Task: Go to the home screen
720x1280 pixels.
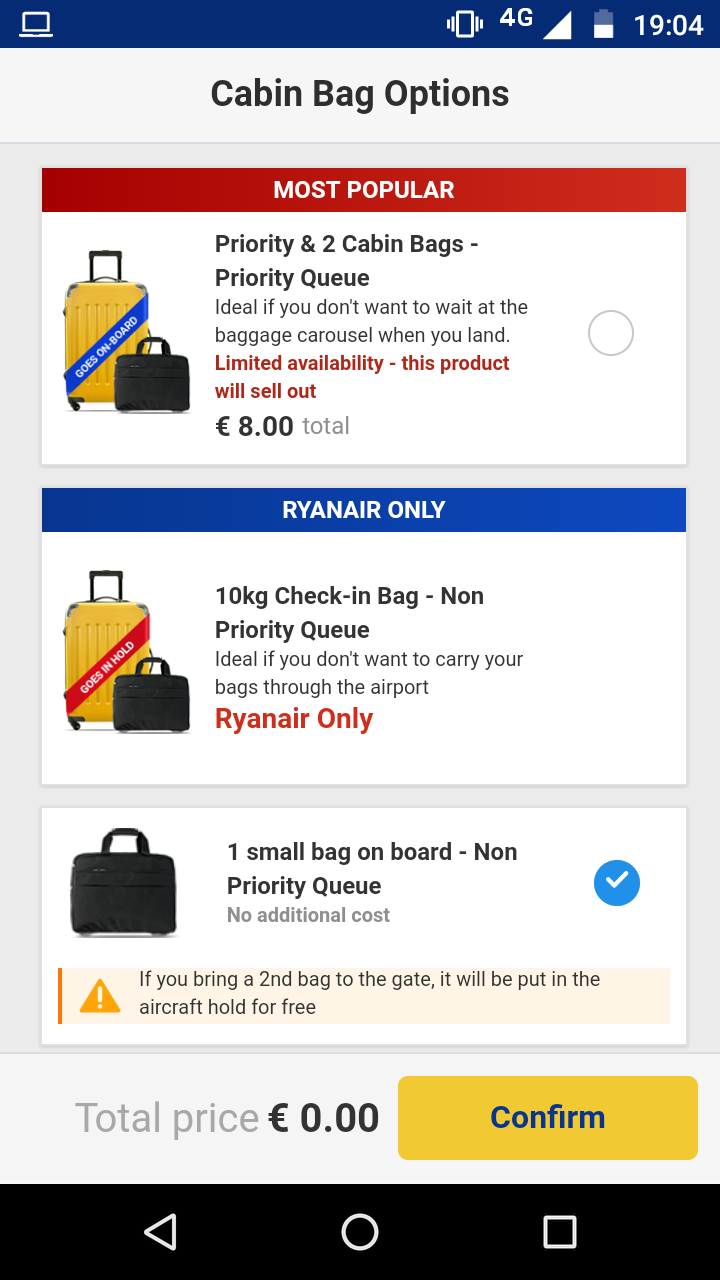Action: coord(360,1232)
